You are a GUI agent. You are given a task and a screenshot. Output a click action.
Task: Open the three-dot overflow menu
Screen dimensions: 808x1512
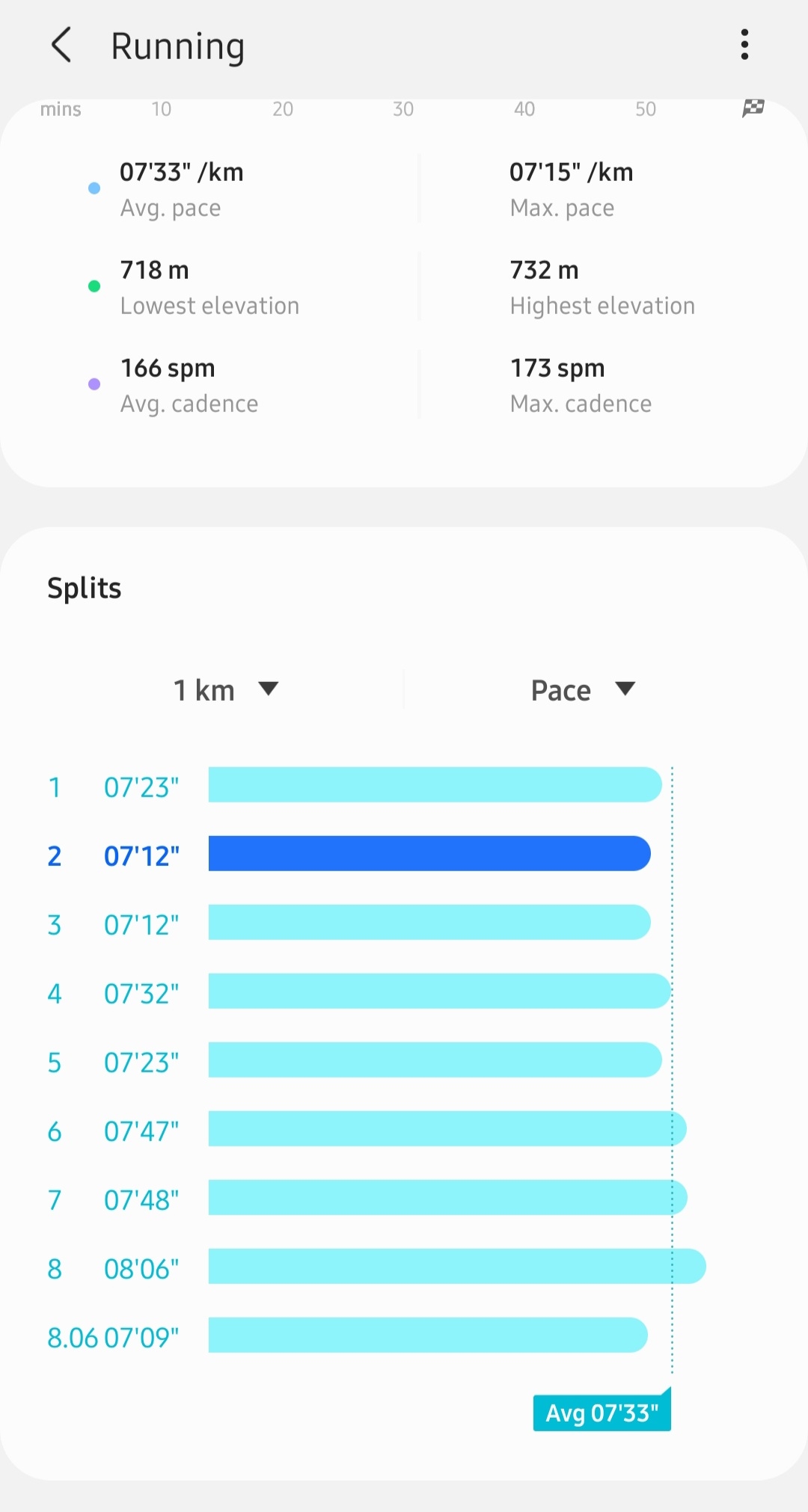click(x=744, y=45)
